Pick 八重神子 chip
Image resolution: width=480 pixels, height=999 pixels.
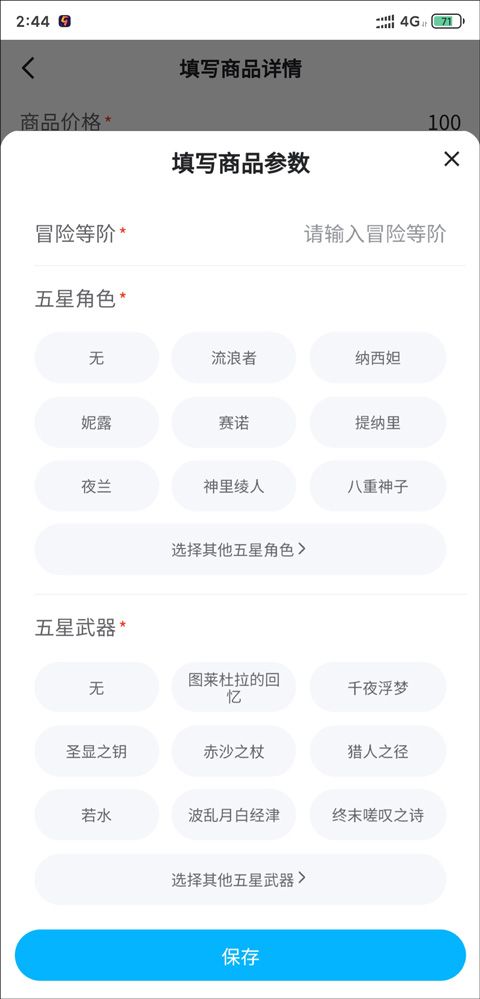(x=378, y=486)
